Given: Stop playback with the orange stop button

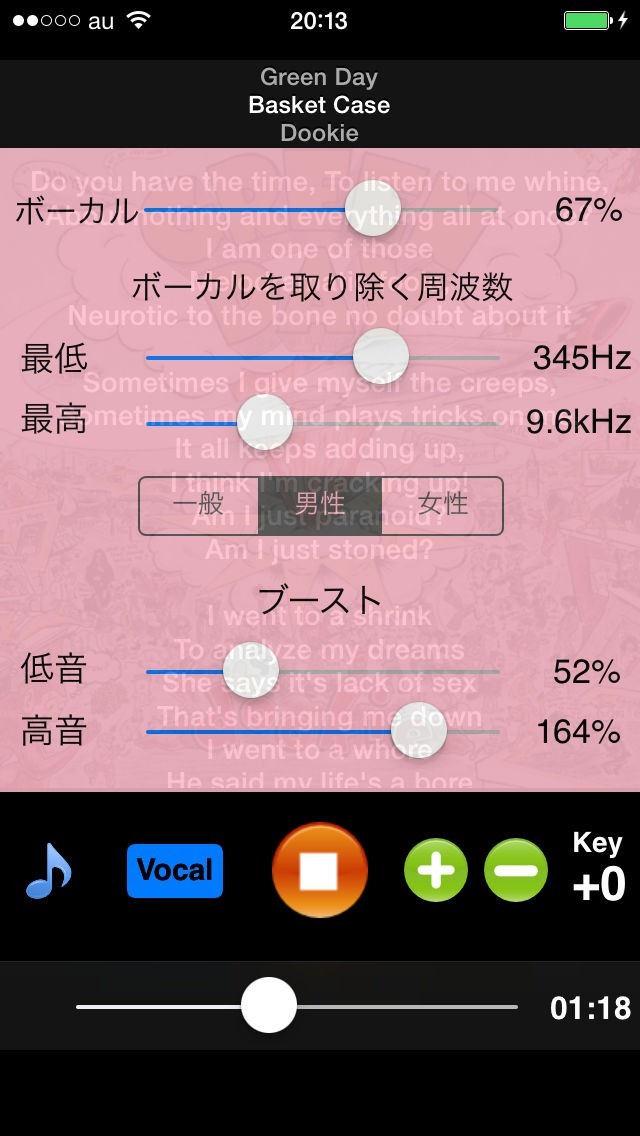Looking at the screenshot, I should [x=320, y=871].
